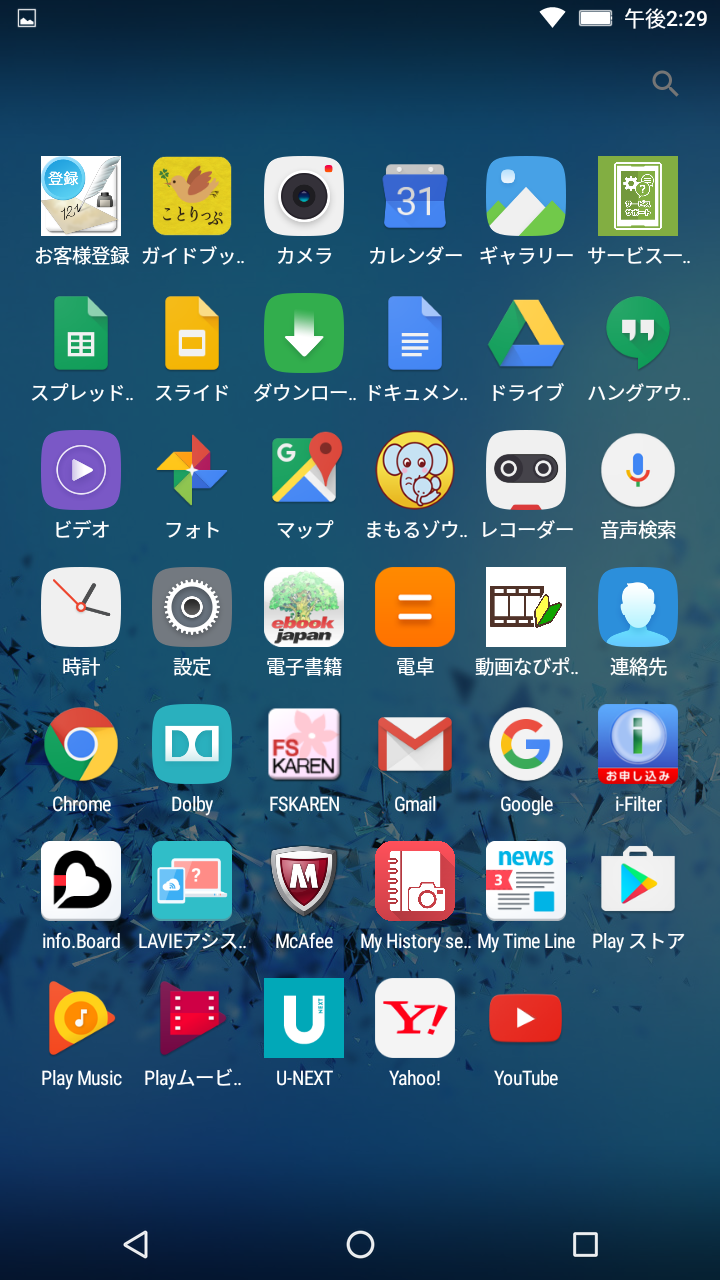Screen dimensions: 720x1280
Task: Launch the U-NEXT video app
Action: point(303,1018)
